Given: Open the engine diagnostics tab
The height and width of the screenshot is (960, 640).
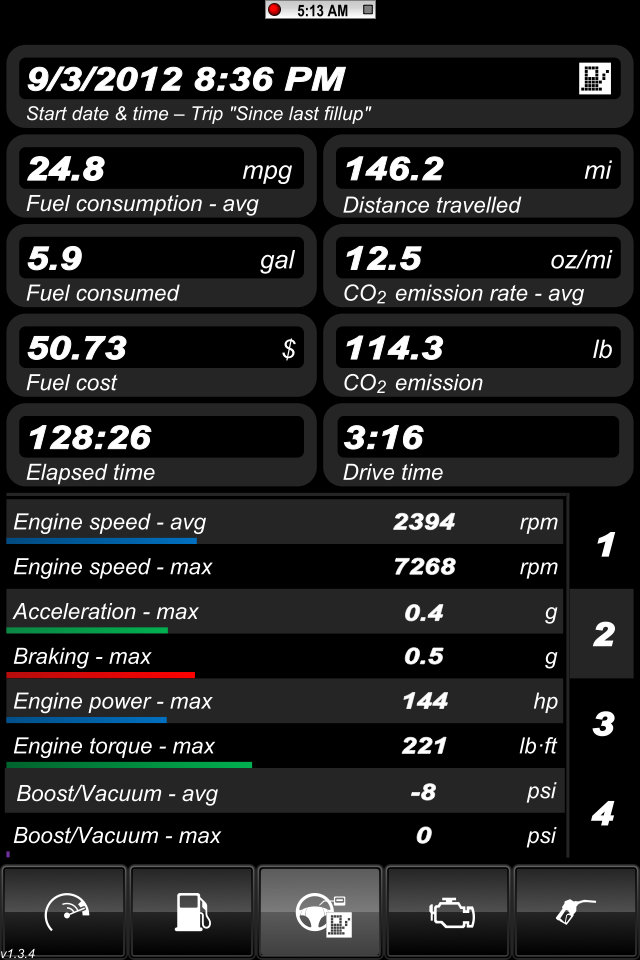Looking at the screenshot, I should pos(448,911).
